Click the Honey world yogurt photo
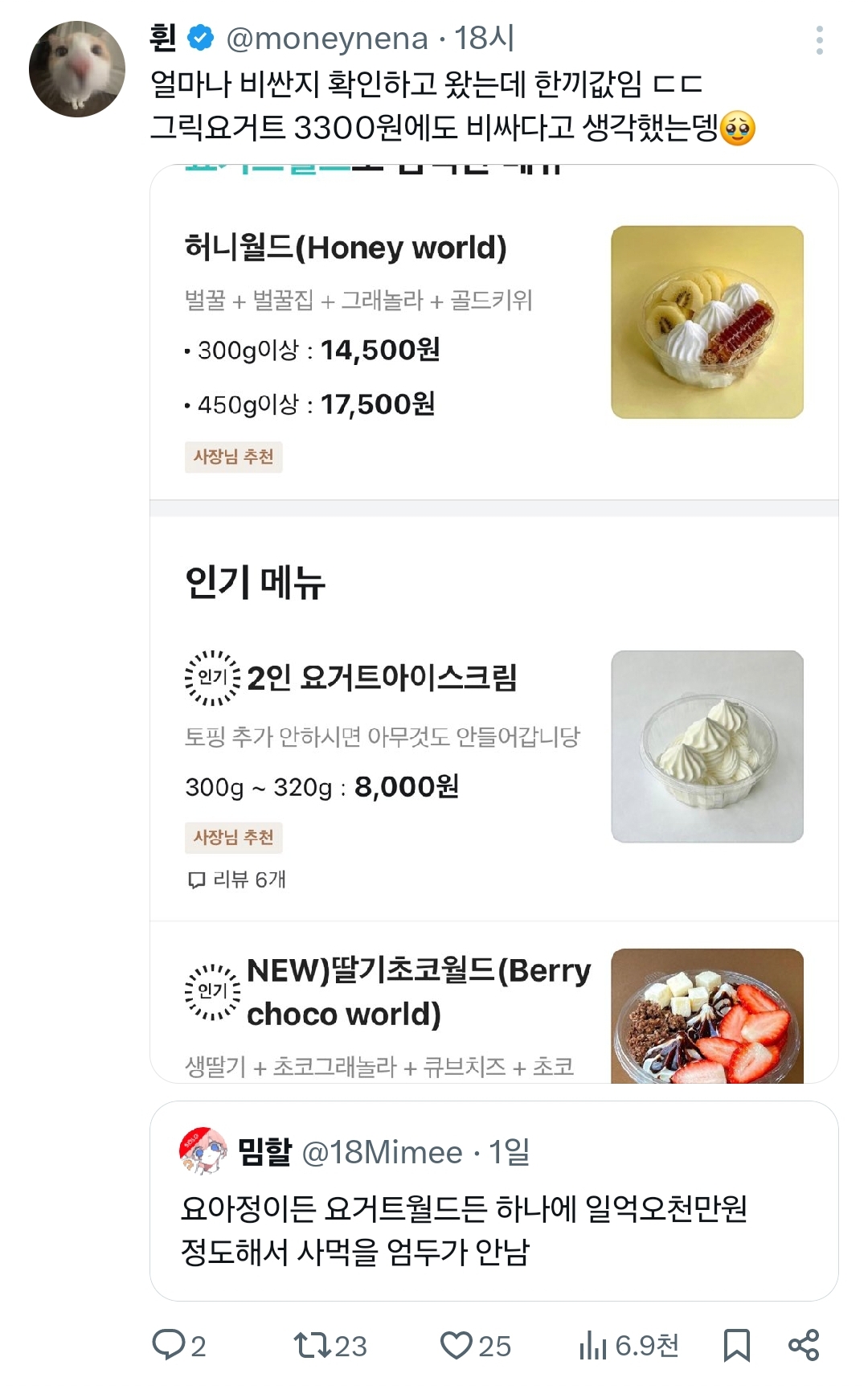Image resolution: width=868 pixels, height=1386 pixels. tap(710, 321)
